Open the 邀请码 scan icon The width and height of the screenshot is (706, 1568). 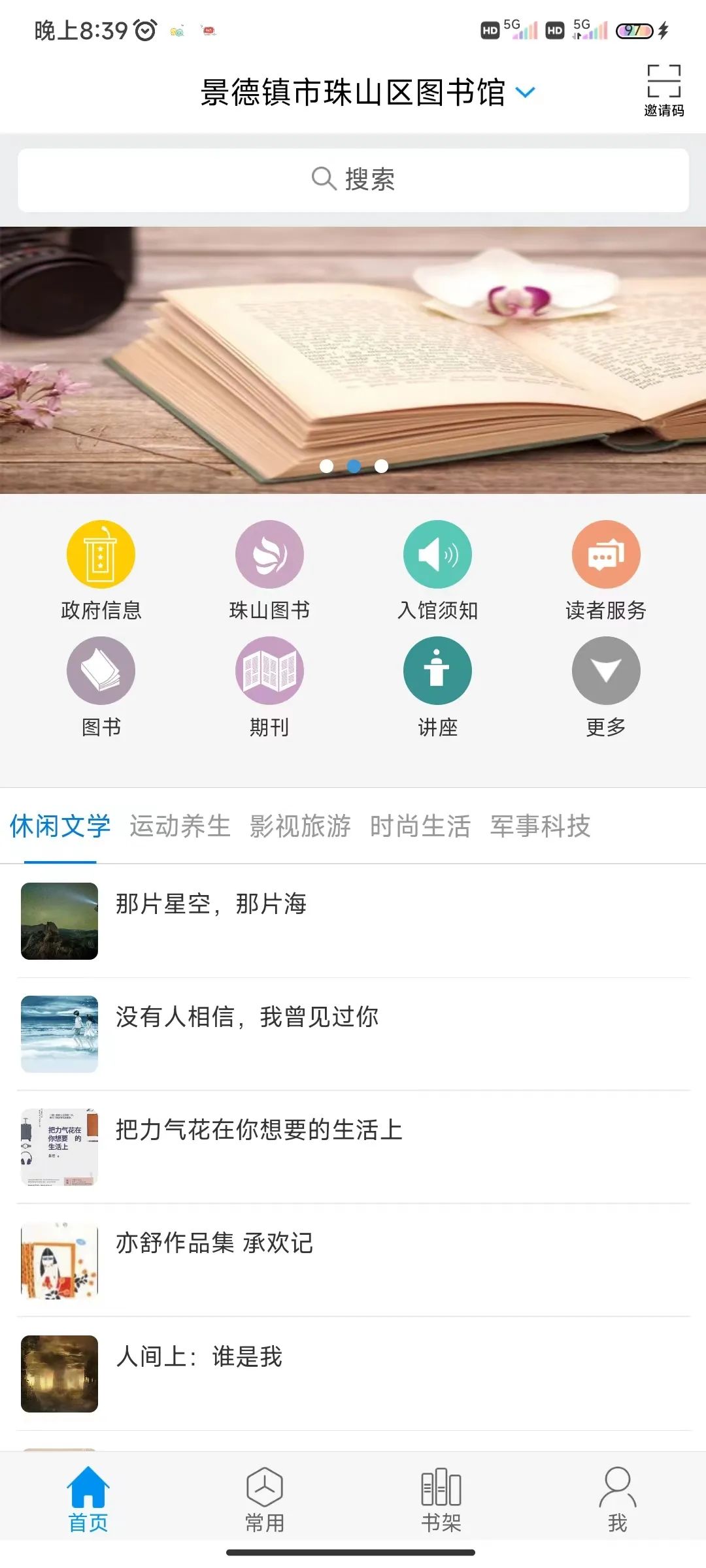tap(664, 90)
